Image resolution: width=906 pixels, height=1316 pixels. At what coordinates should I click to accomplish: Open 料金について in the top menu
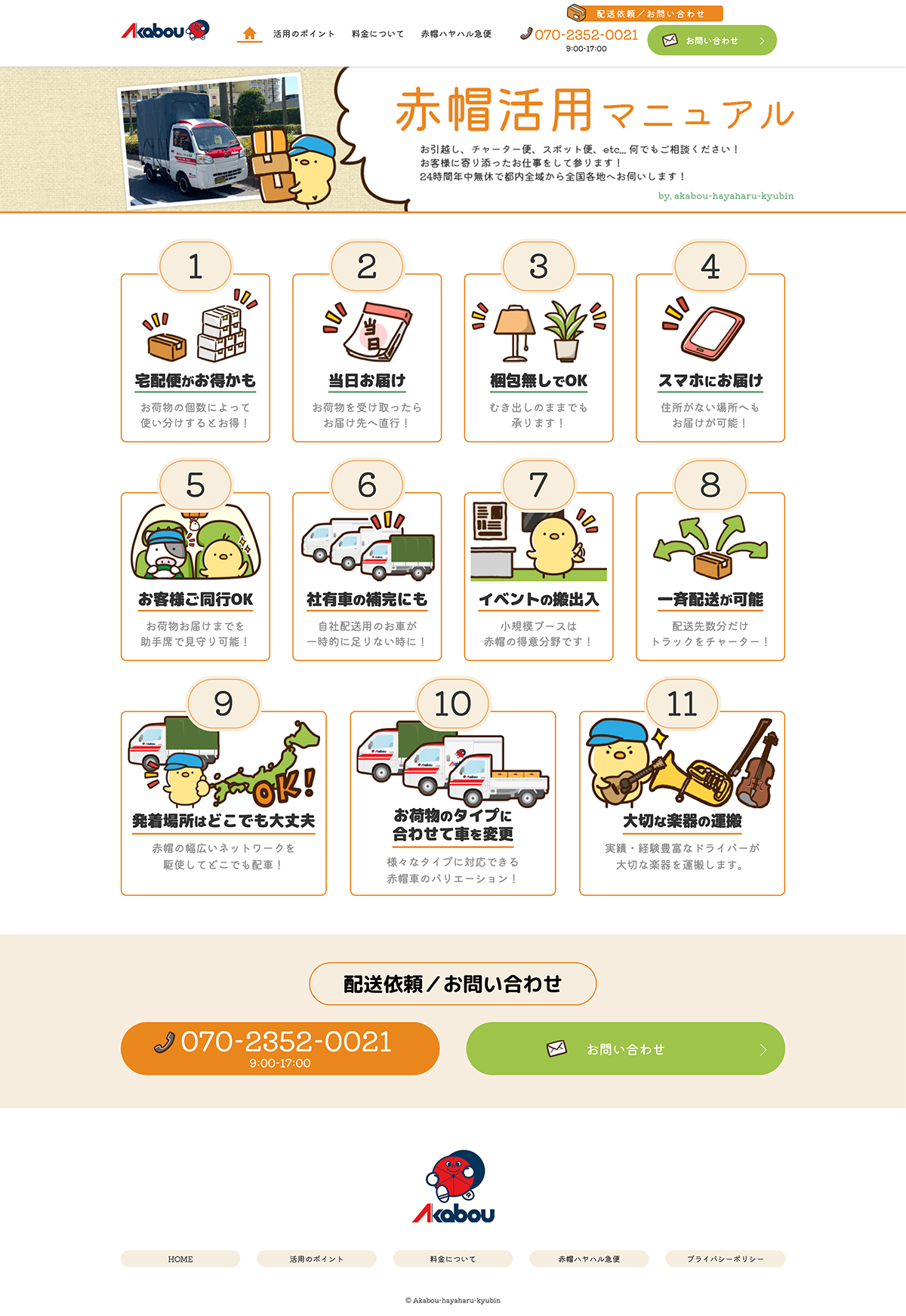tap(377, 34)
